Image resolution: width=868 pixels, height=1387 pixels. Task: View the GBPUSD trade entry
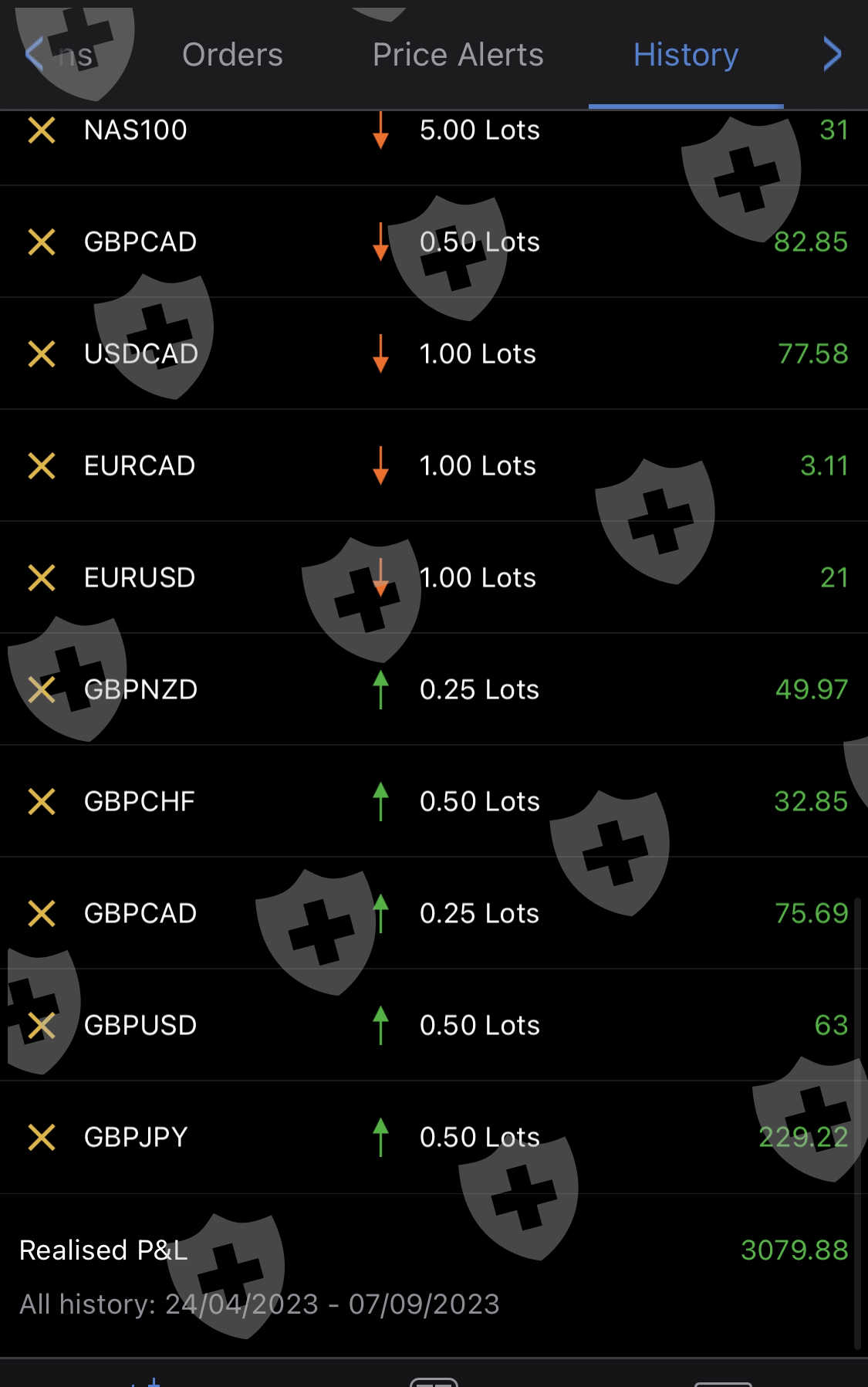(432, 1026)
